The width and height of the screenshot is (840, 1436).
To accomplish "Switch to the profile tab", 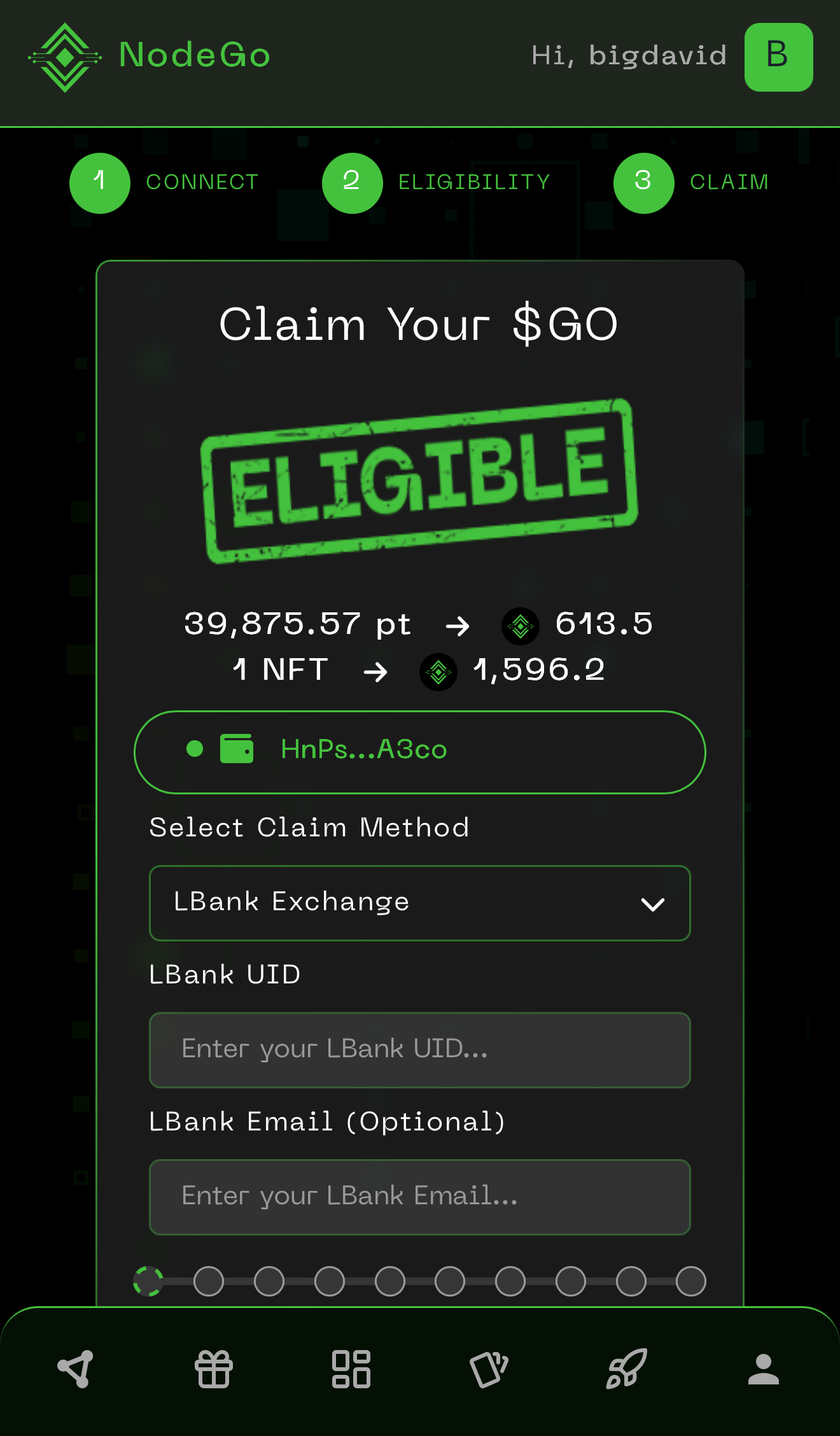I will [x=764, y=1369].
